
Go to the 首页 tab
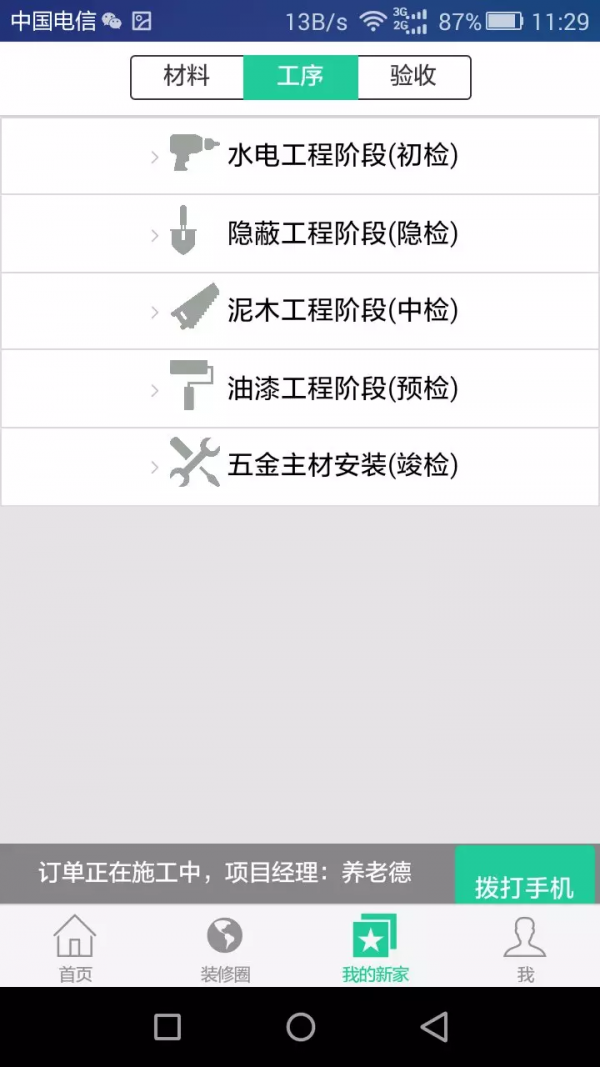(x=75, y=947)
